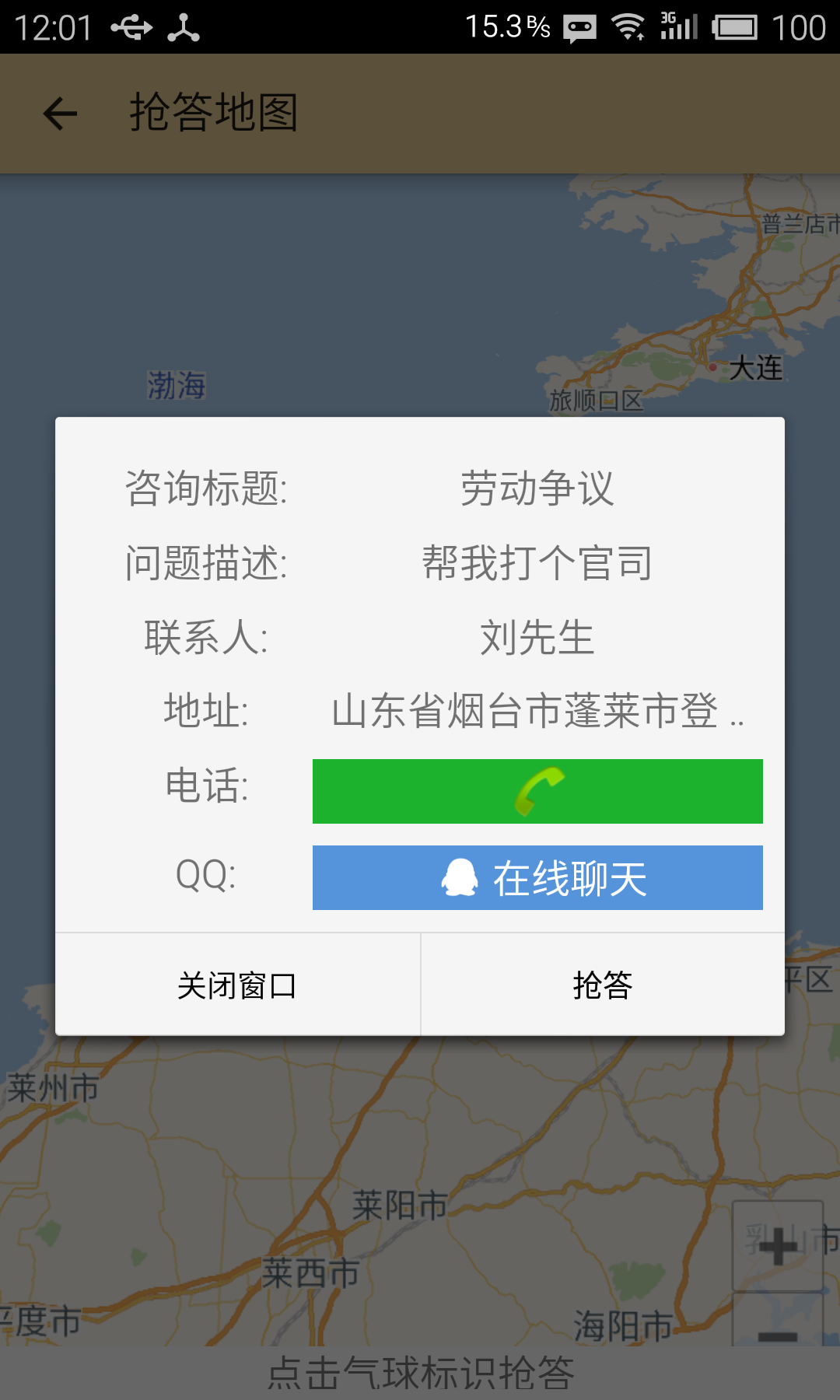
Task: Start QQ chat via 在线聊天
Action: coord(537,878)
